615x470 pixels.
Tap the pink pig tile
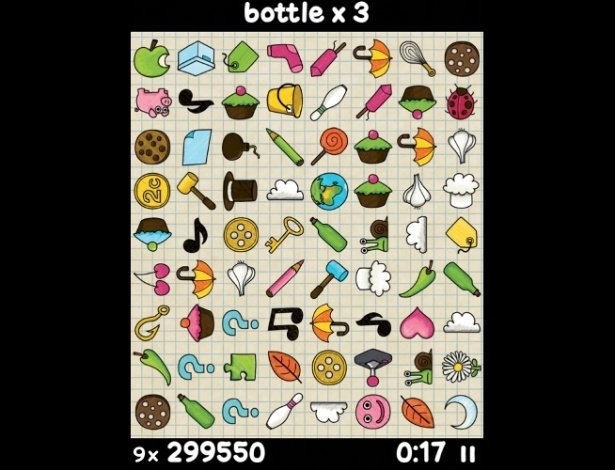click(152, 101)
